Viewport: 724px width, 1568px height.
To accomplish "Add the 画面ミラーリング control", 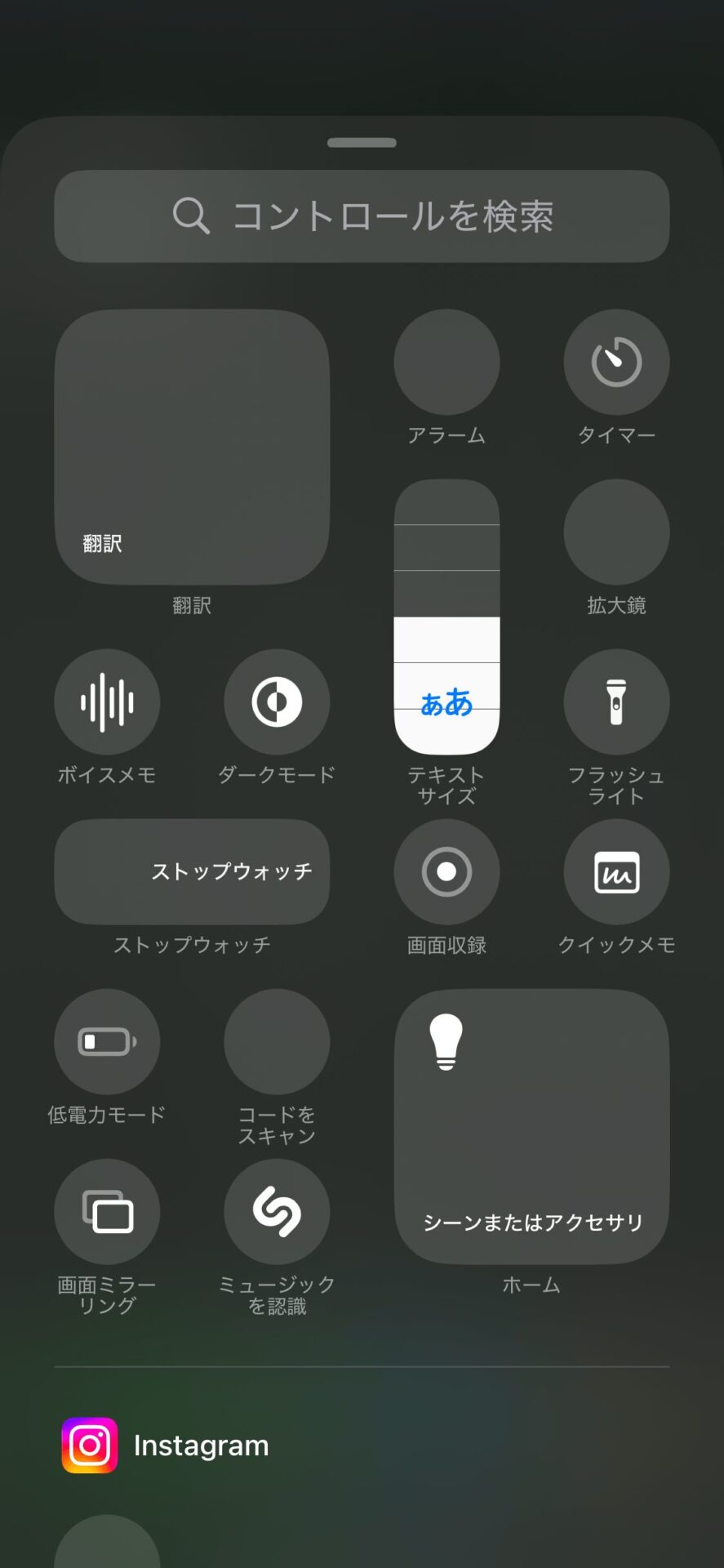I will [107, 1211].
